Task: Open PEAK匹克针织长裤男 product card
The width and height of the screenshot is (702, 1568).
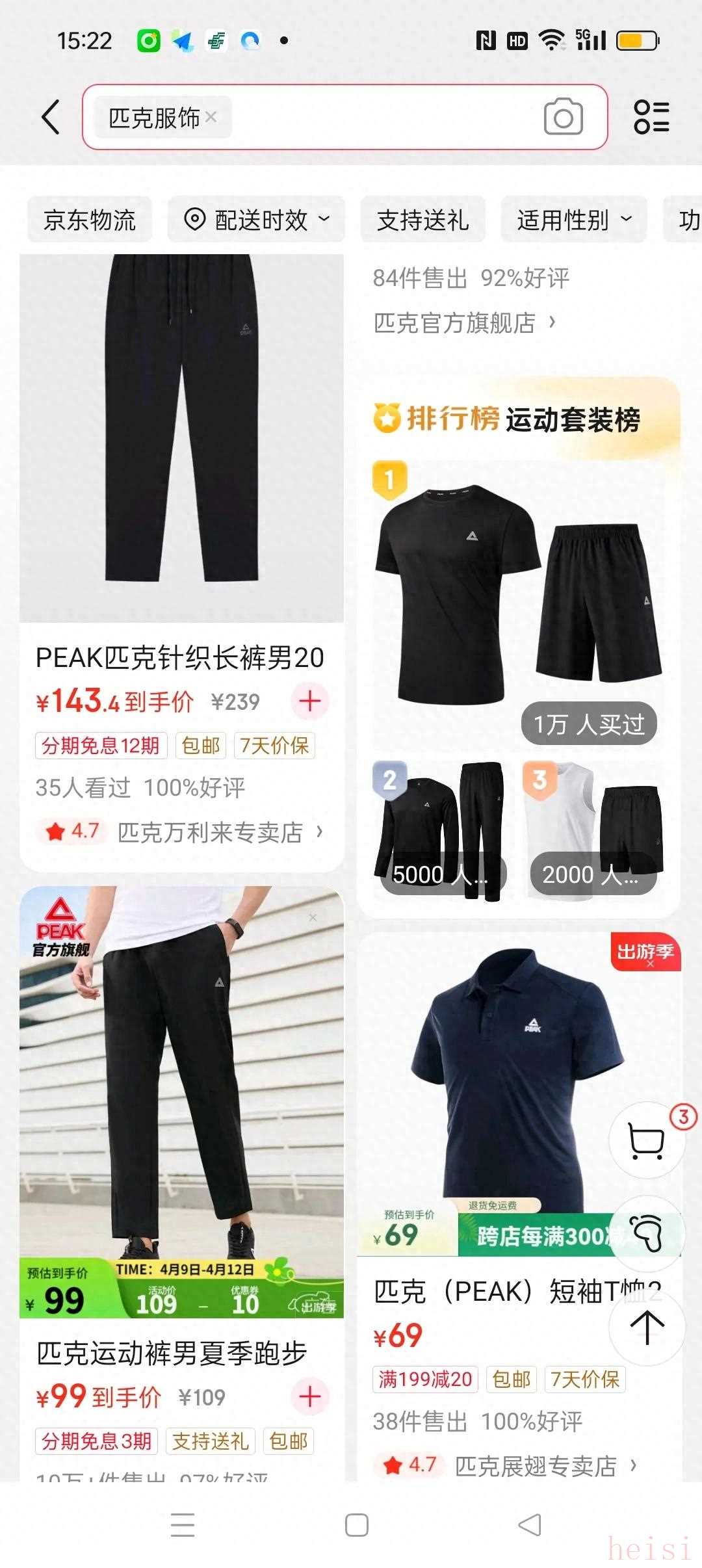Action: pos(180,657)
